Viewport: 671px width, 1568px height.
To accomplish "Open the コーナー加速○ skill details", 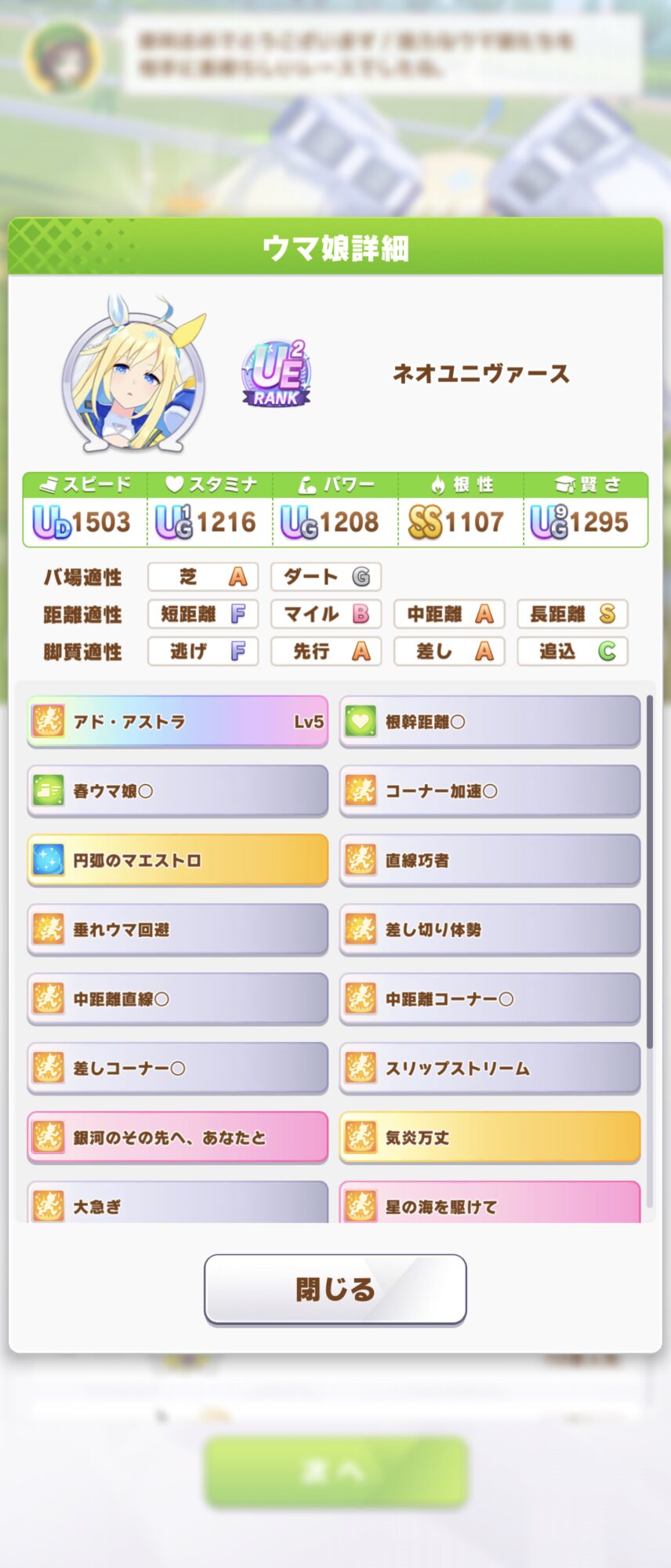I will click(490, 790).
